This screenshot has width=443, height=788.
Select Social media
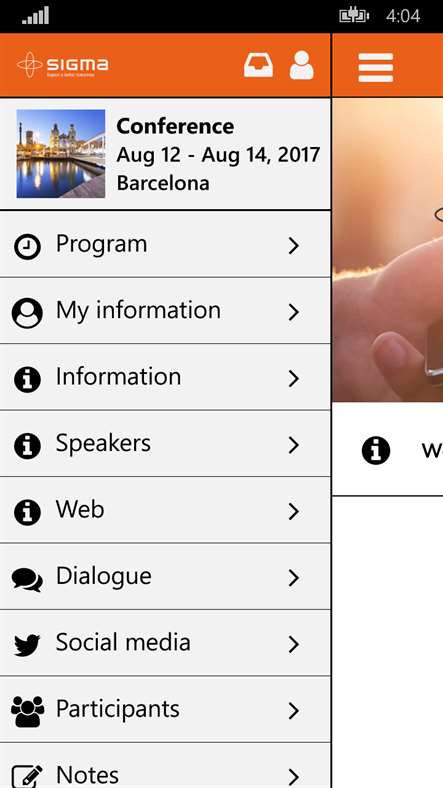[165, 643]
